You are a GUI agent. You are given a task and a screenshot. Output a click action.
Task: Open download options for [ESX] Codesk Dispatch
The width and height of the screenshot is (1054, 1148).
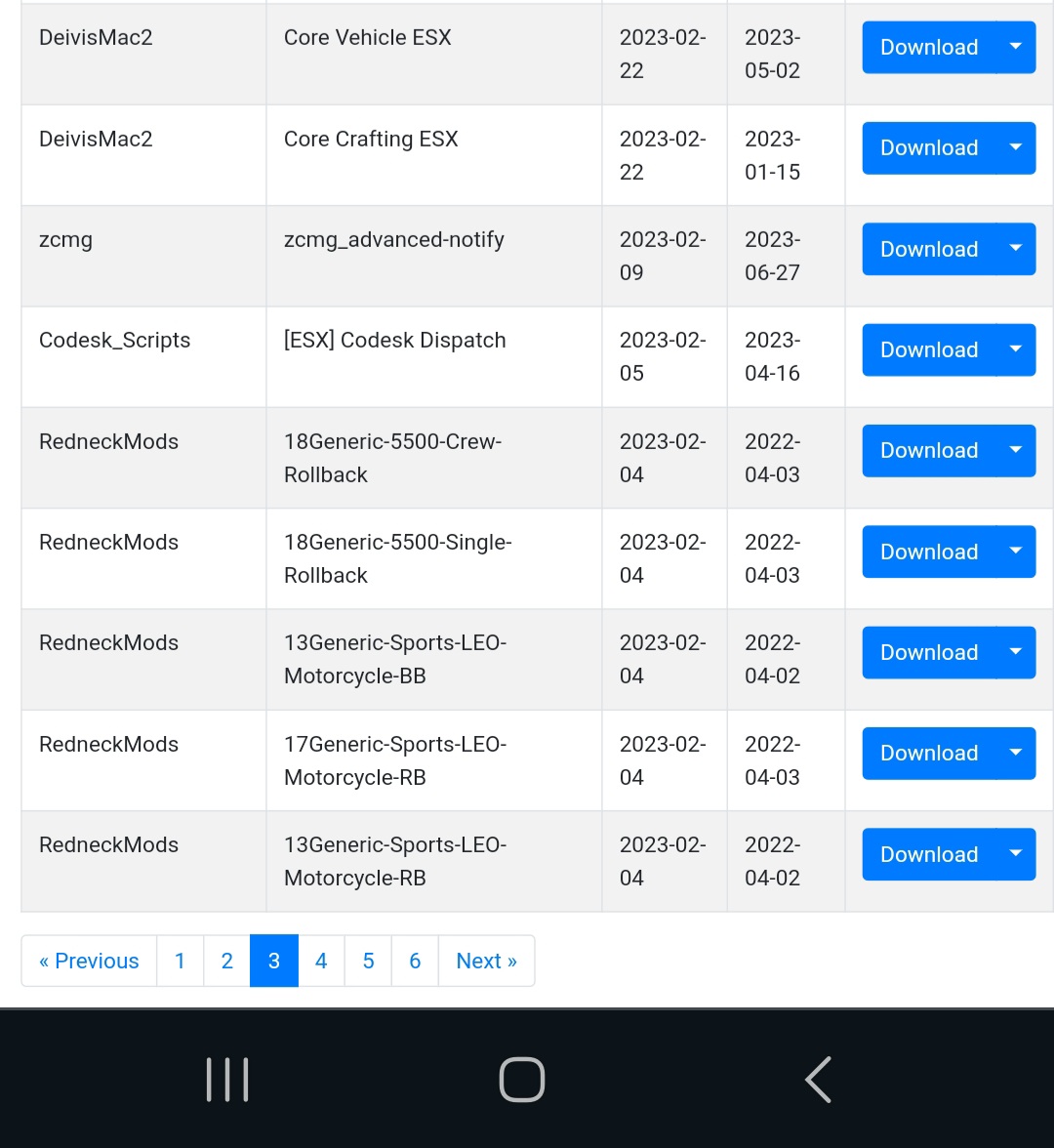pos(1016,349)
